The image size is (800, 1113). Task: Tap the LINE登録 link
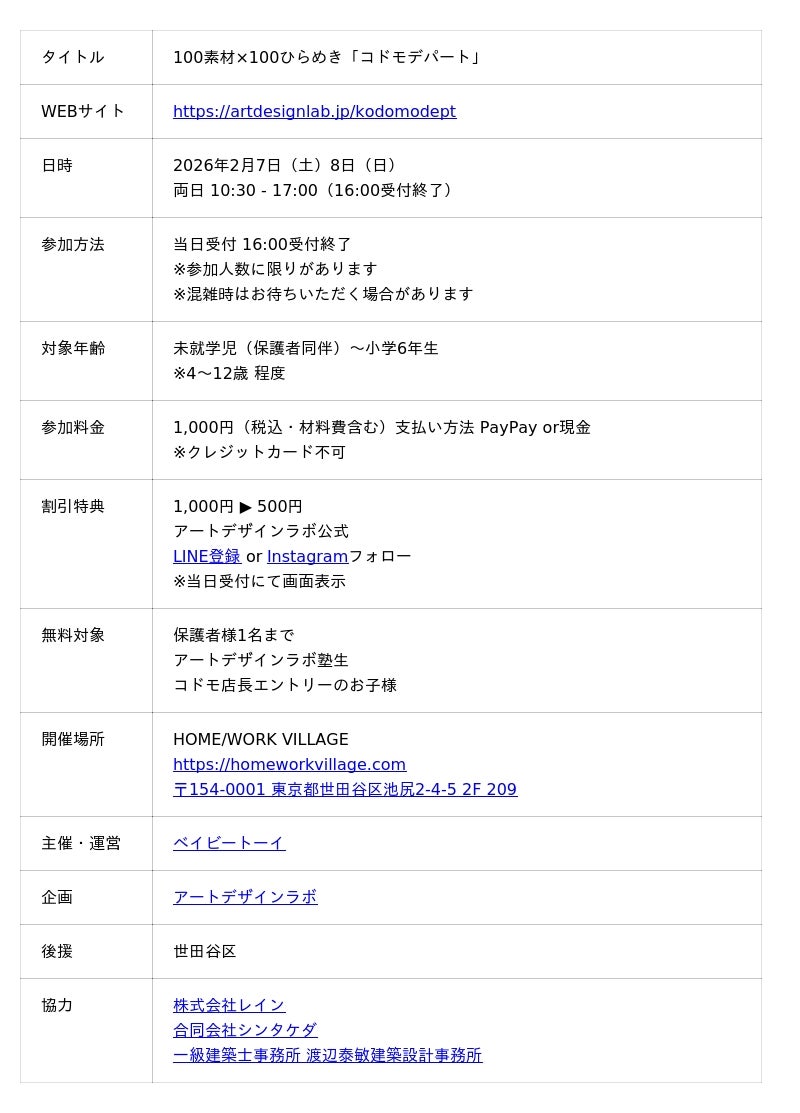tap(207, 557)
